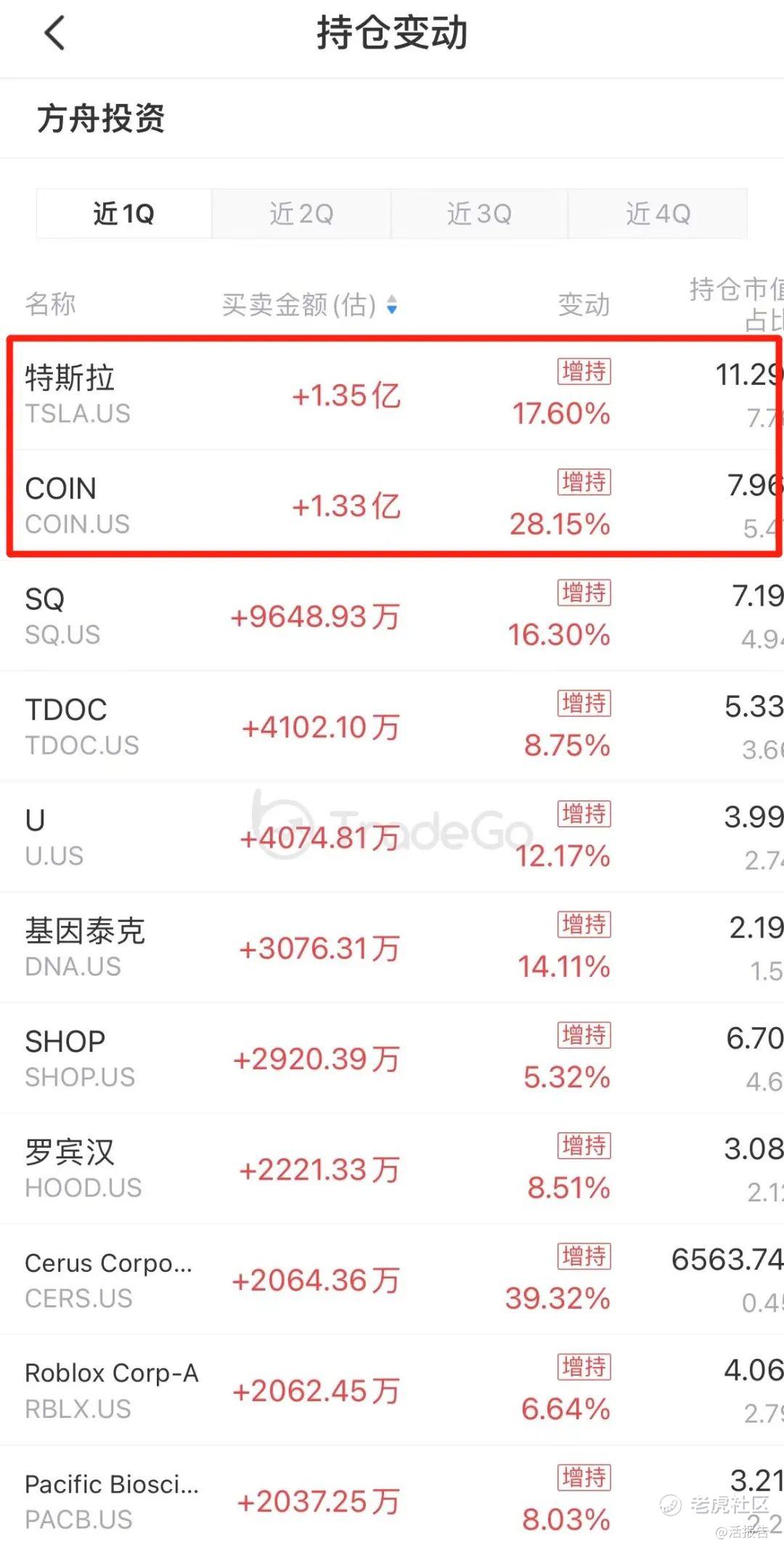Open the 基因泰克 DNA.US row
784x1550 pixels.
[x=392, y=948]
